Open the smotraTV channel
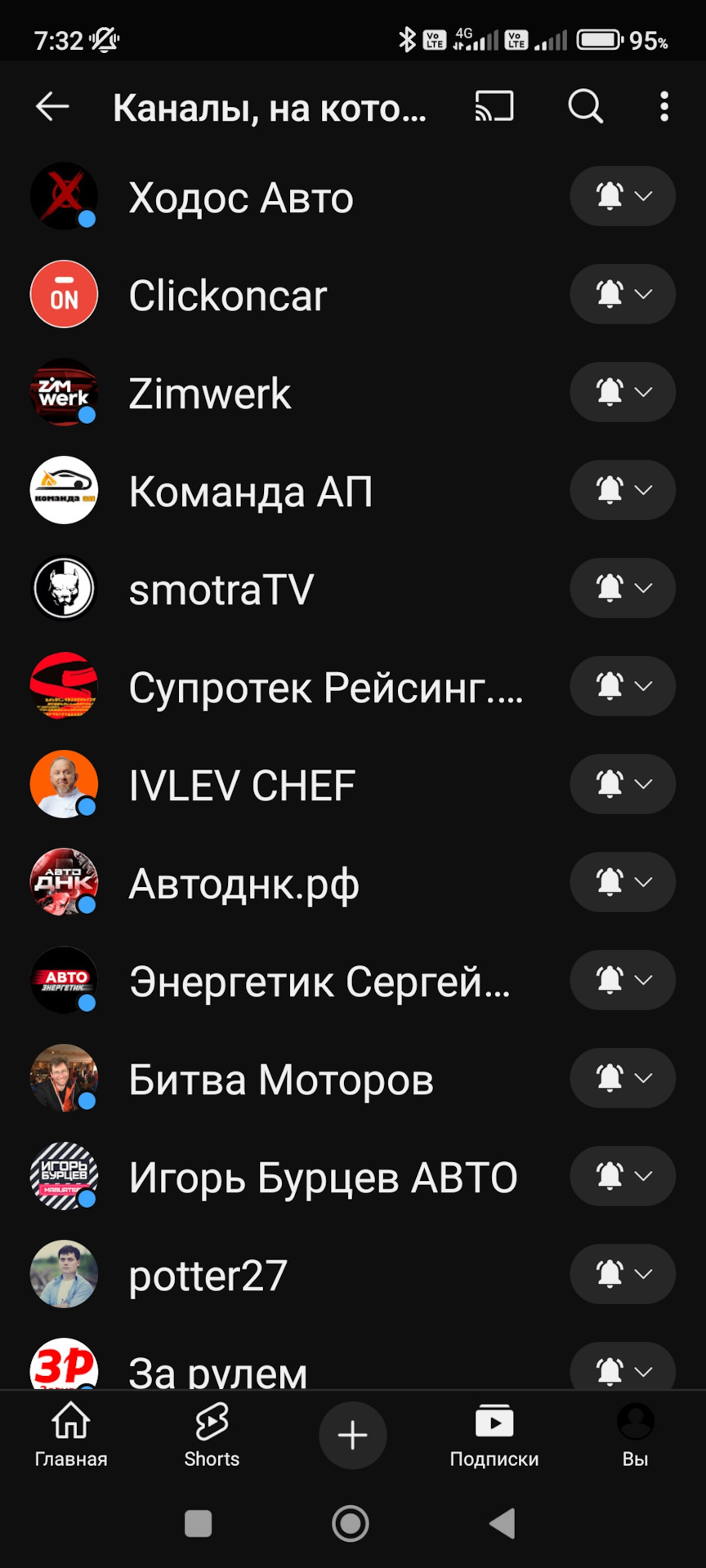Viewport: 706px width, 1568px height. [x=221, y=590]
